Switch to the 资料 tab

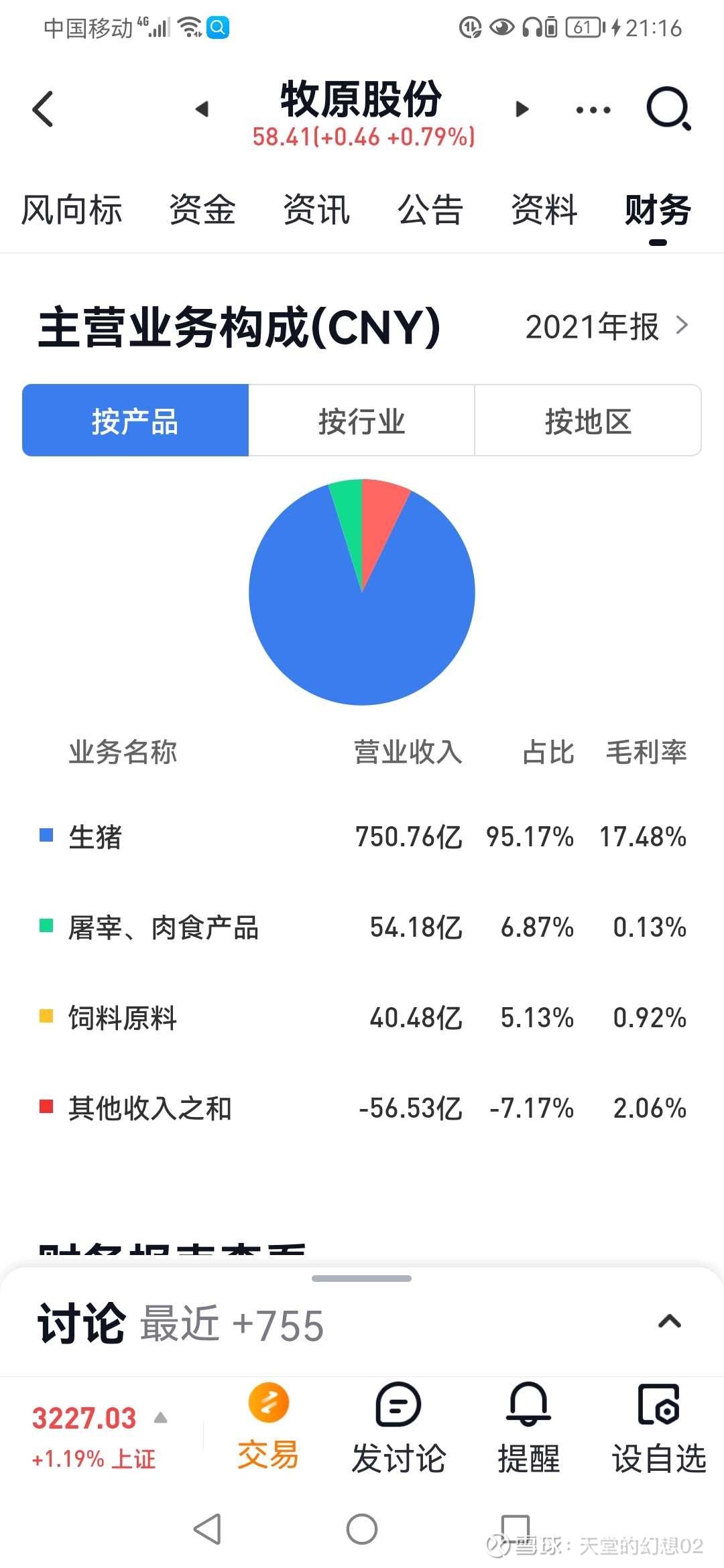[x=544, y=210]
